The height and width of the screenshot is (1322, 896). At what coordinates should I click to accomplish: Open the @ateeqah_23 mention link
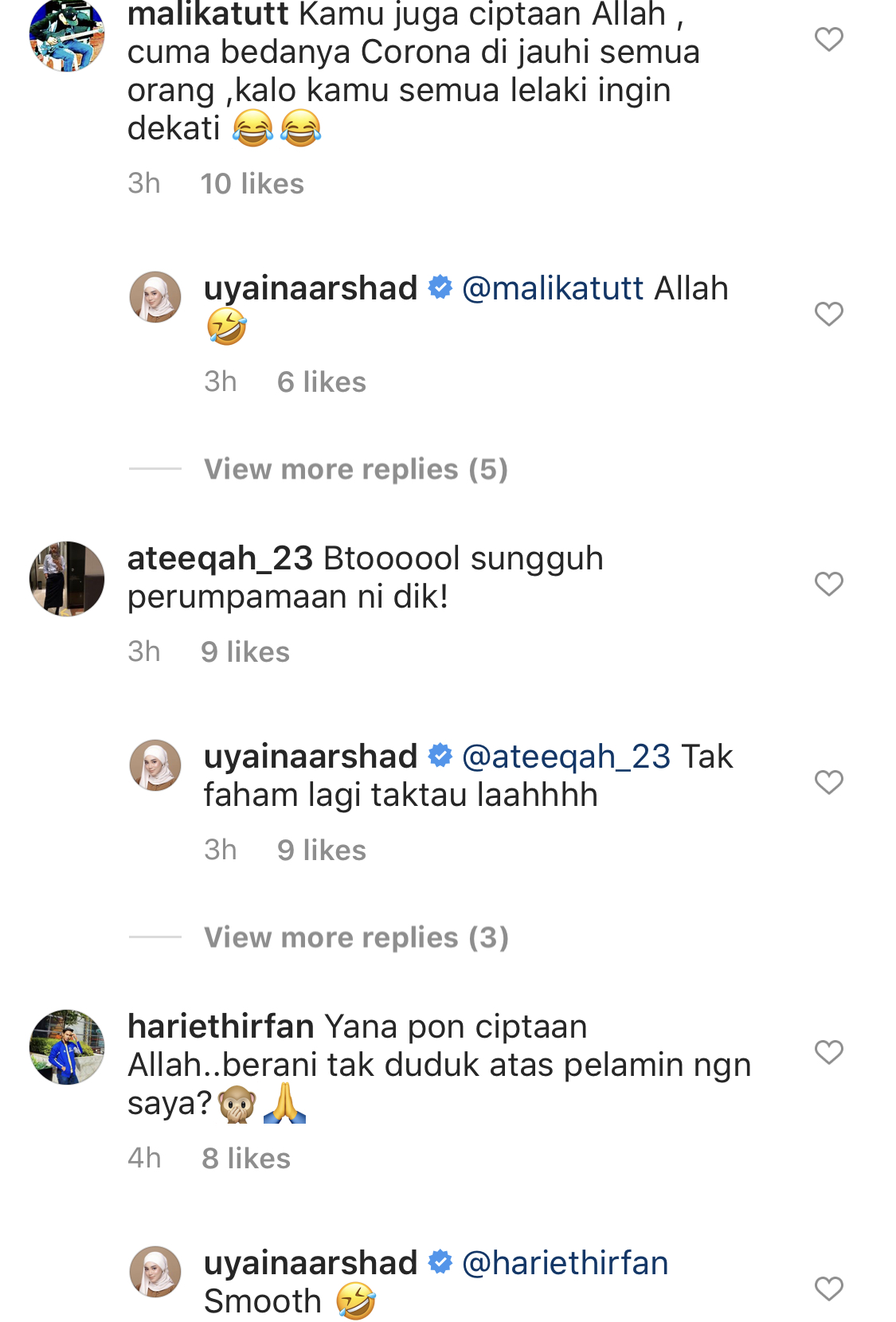tap(565, 757)
